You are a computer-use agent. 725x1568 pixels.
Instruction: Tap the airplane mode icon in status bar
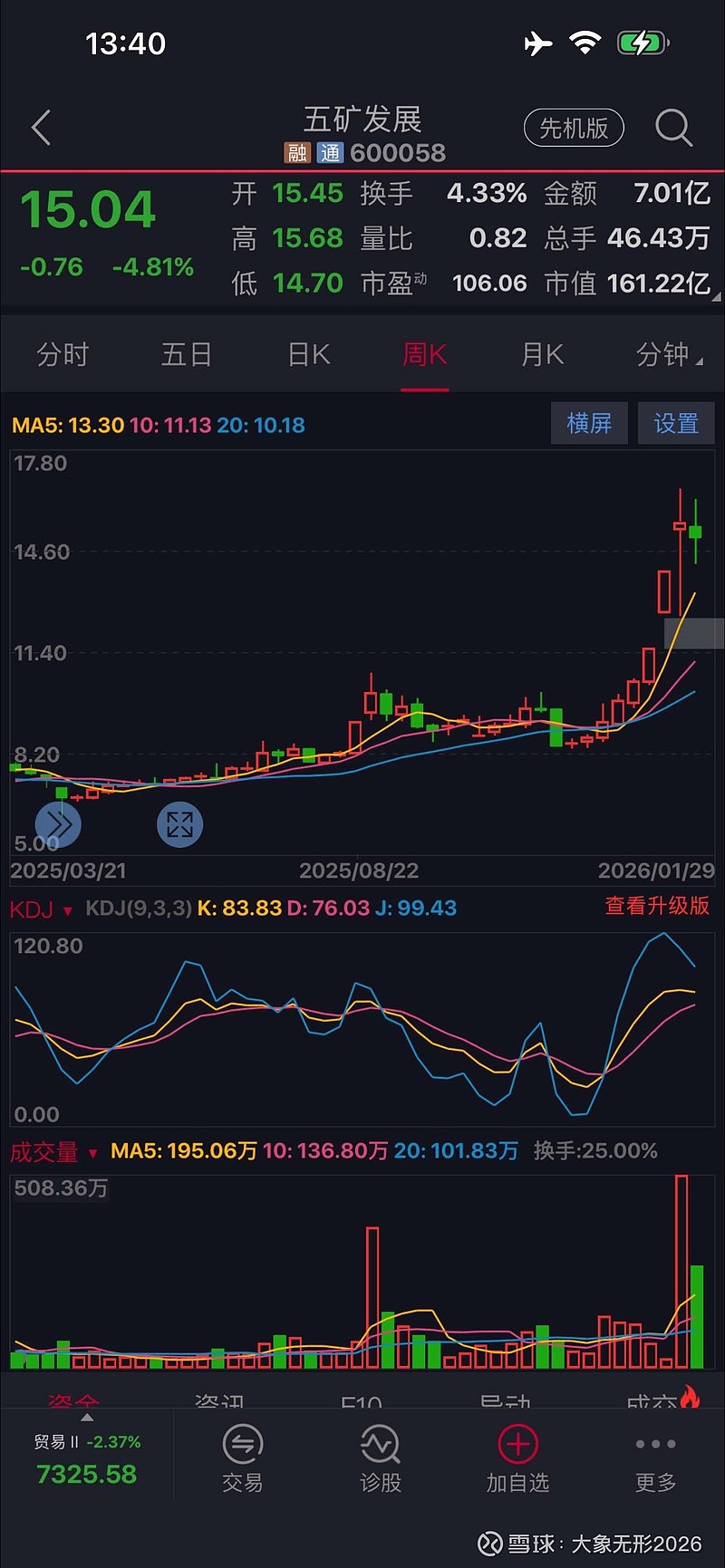[x=538, y=43]
